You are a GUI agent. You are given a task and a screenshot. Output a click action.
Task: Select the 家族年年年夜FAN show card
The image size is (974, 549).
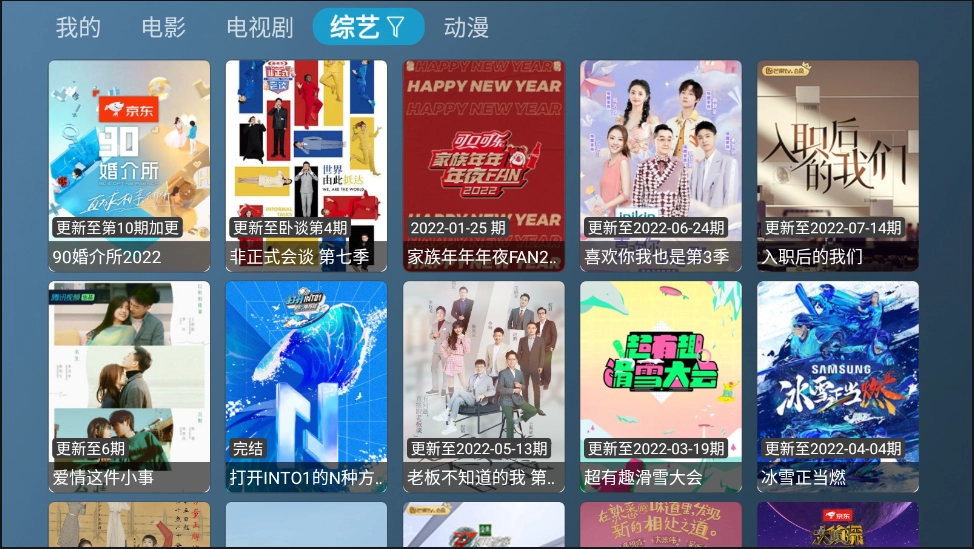click(x=483, y=165)
